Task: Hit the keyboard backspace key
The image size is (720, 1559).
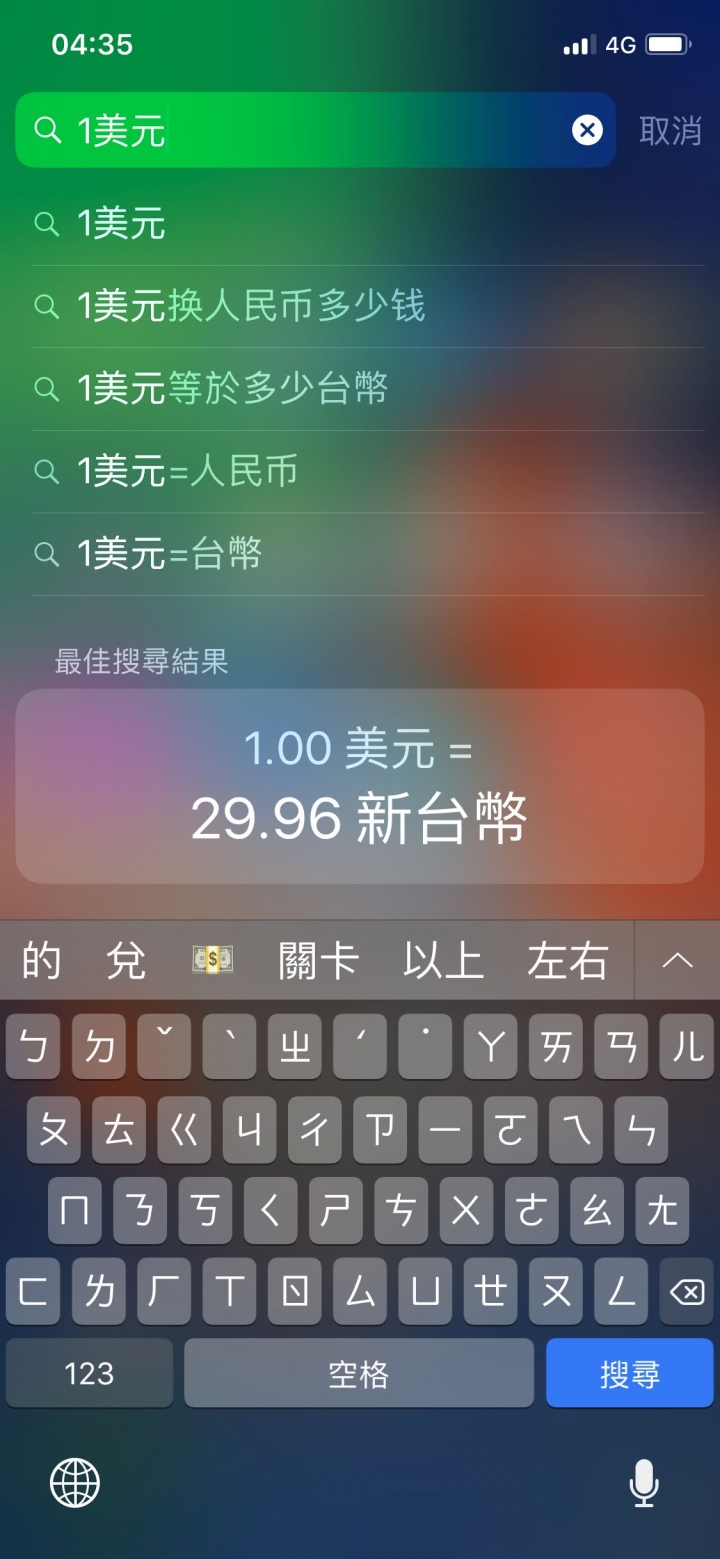Action: 686,1293
